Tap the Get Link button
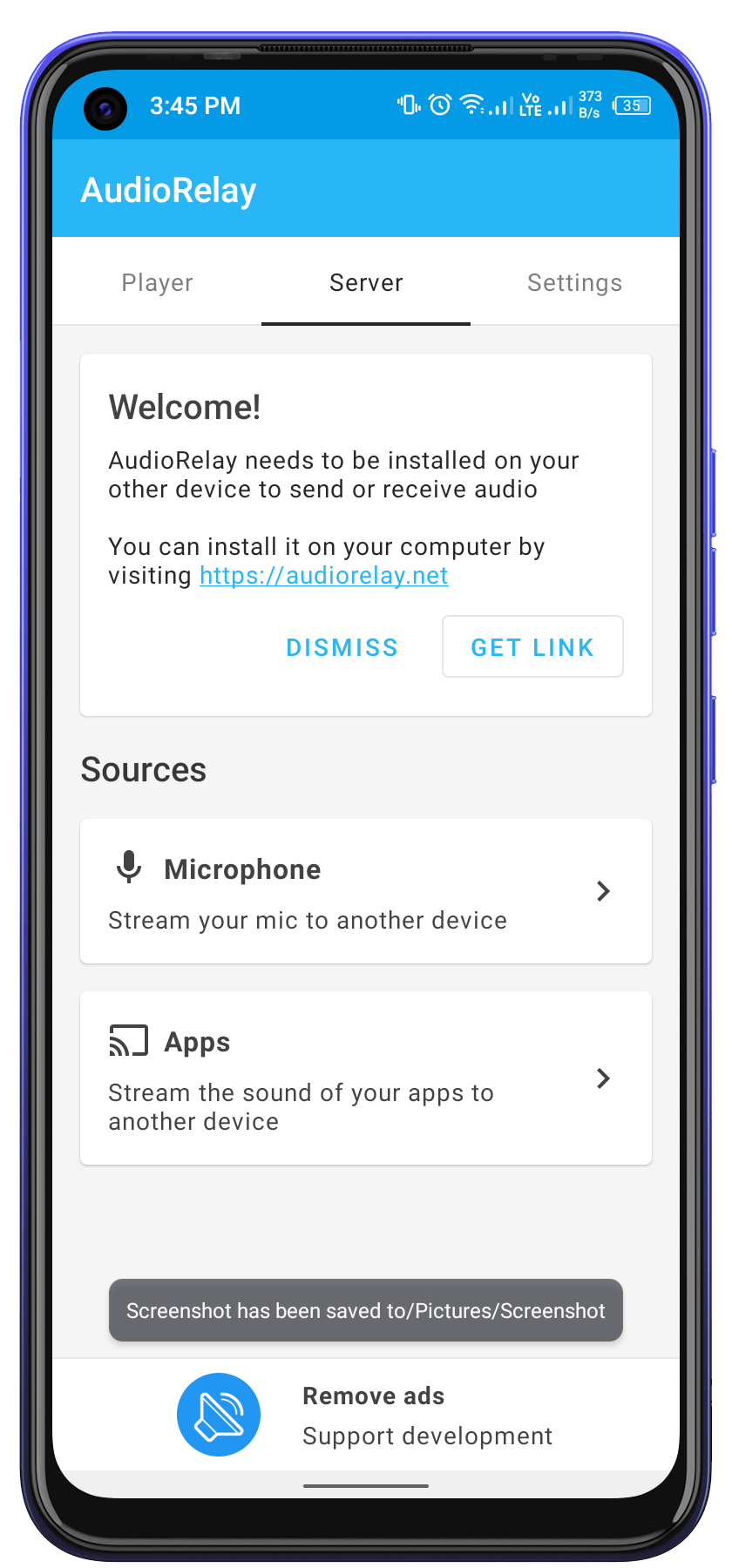Viewport: 732px width, 1568px height. tap(532, 647)
